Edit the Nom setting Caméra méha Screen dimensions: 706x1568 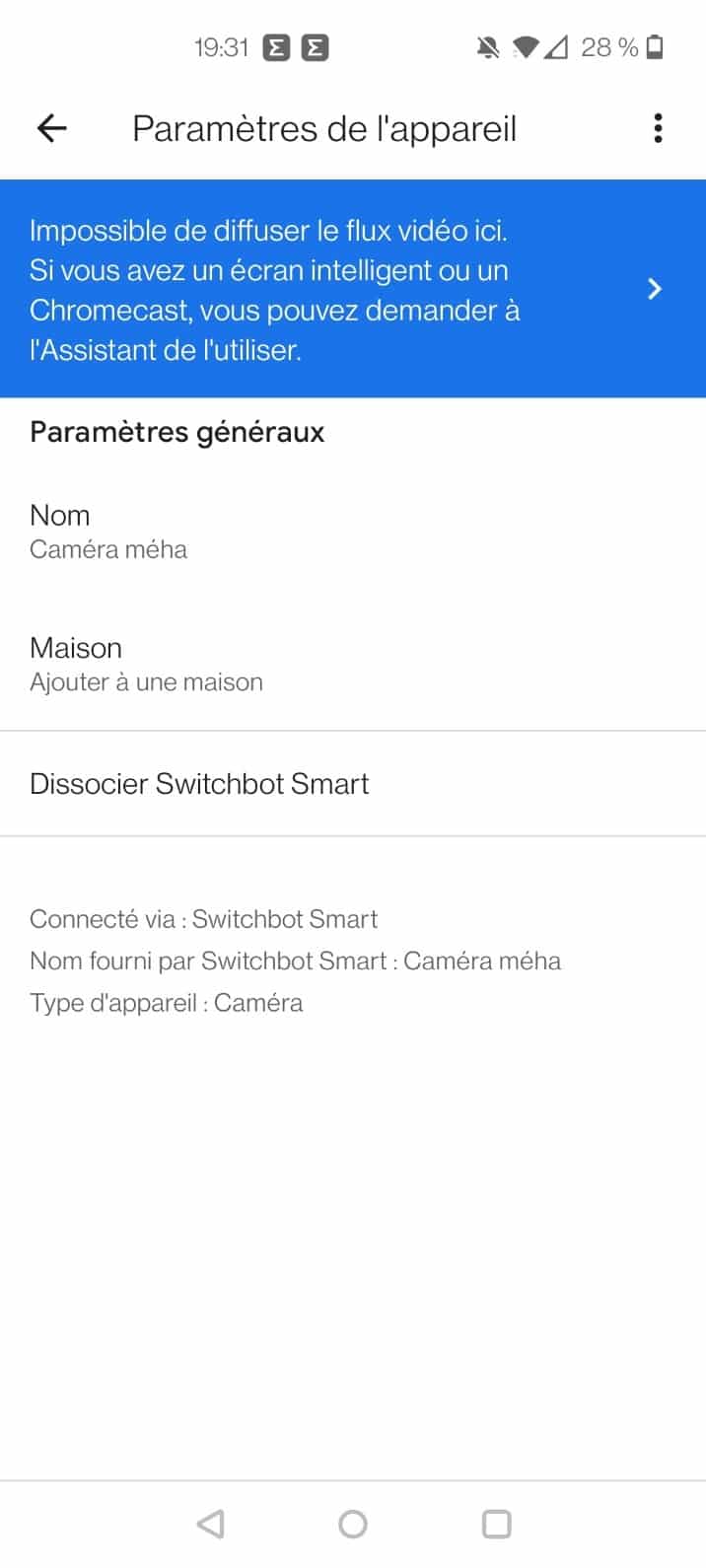point(353,532)
